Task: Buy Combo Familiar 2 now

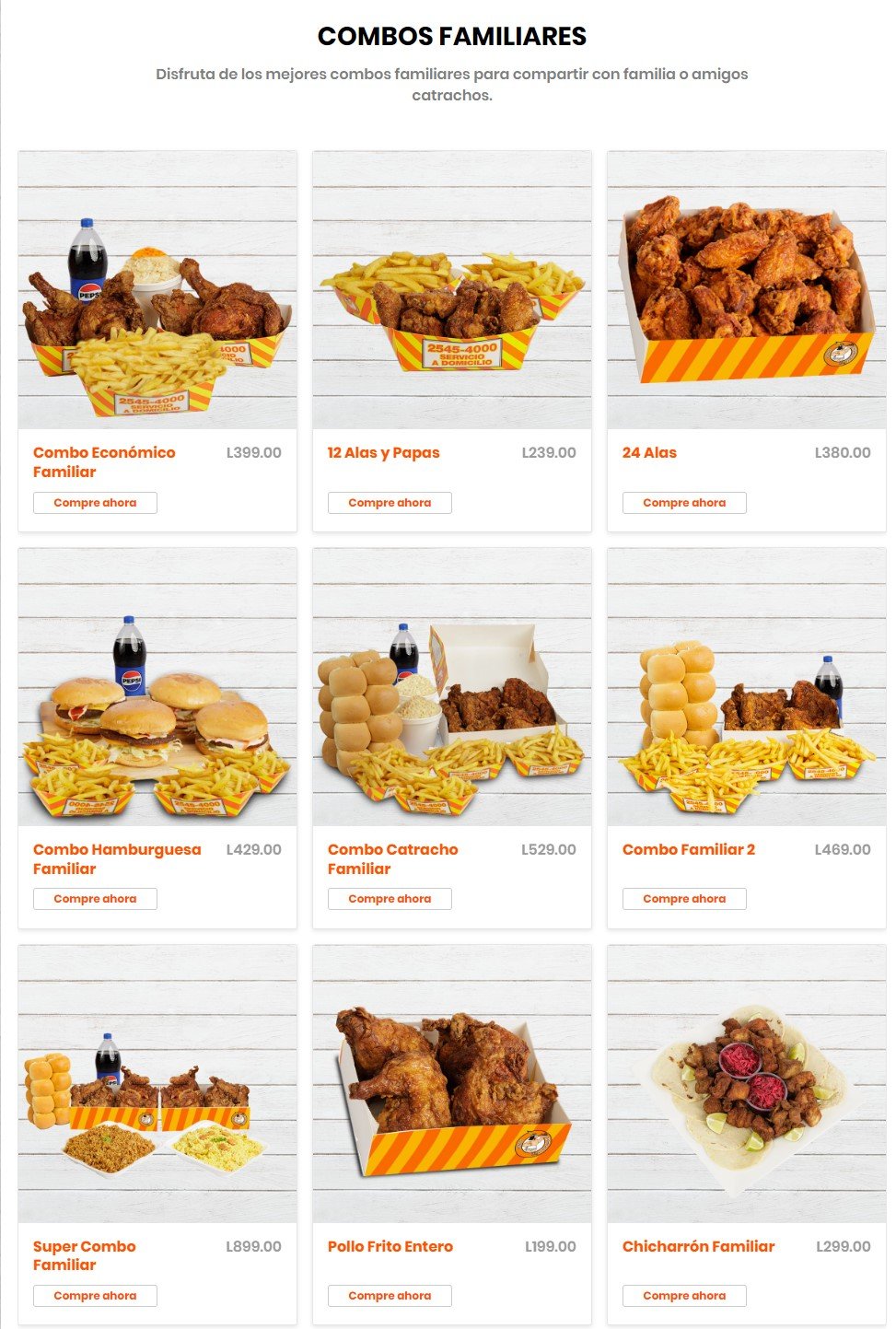Action: point(684,899)
